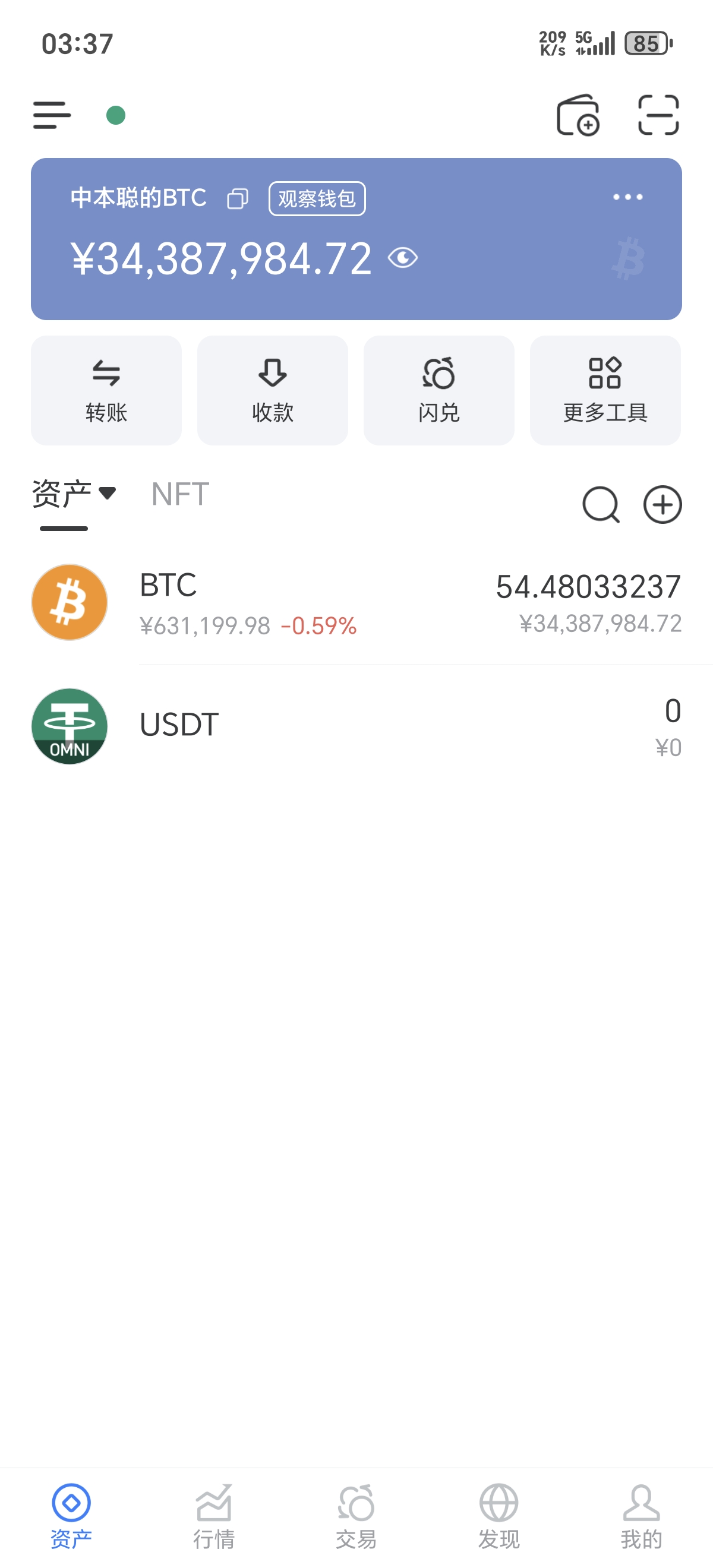713x1568 pixels.
Task: Open the 发现 discover page
Action: [x=497, y=1509]
